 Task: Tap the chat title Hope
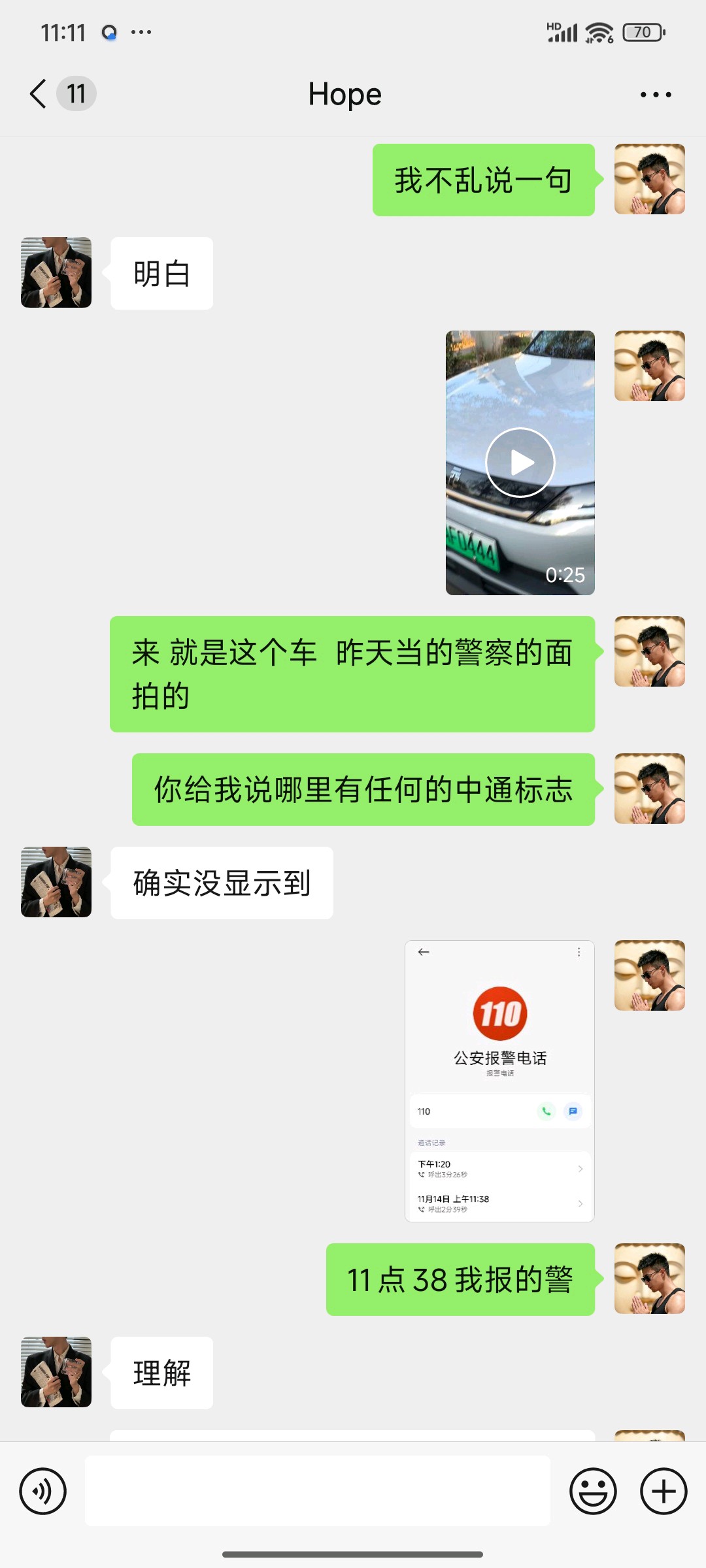tap(346, 93)
